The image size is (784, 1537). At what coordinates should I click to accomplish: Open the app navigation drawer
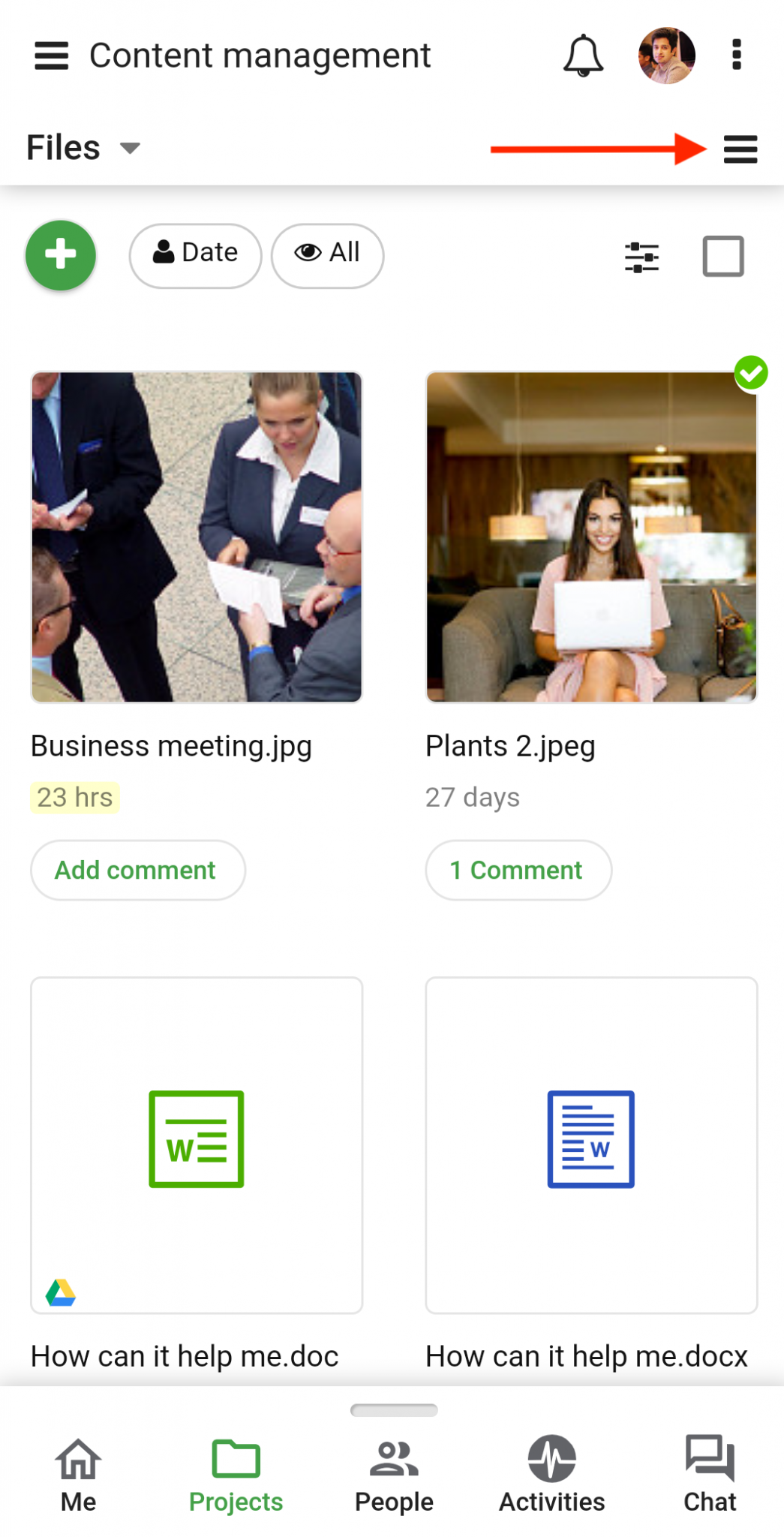tap(51, 55)
